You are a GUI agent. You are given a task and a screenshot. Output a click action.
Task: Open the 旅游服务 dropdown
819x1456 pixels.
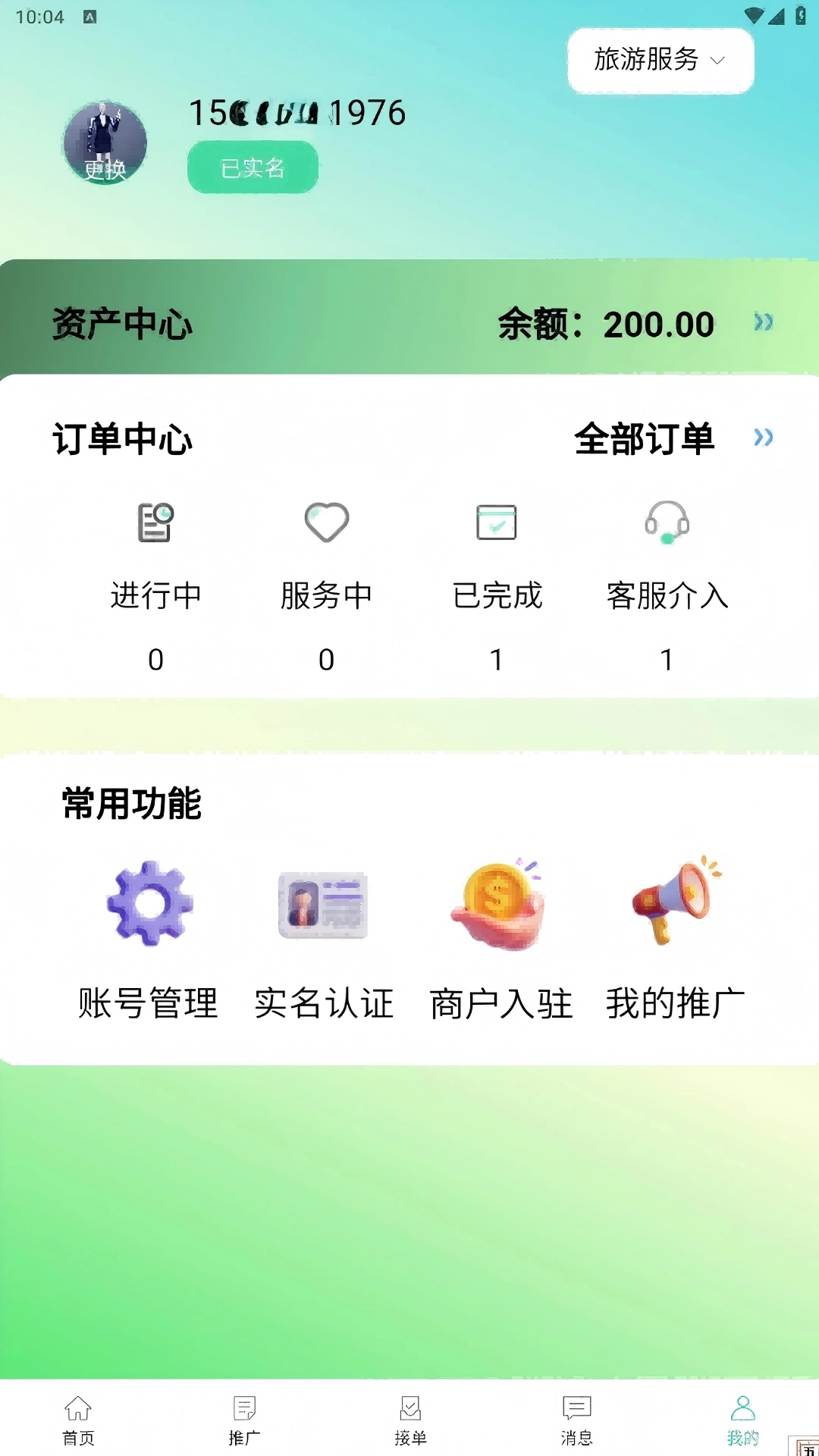[x=659, y=61]
